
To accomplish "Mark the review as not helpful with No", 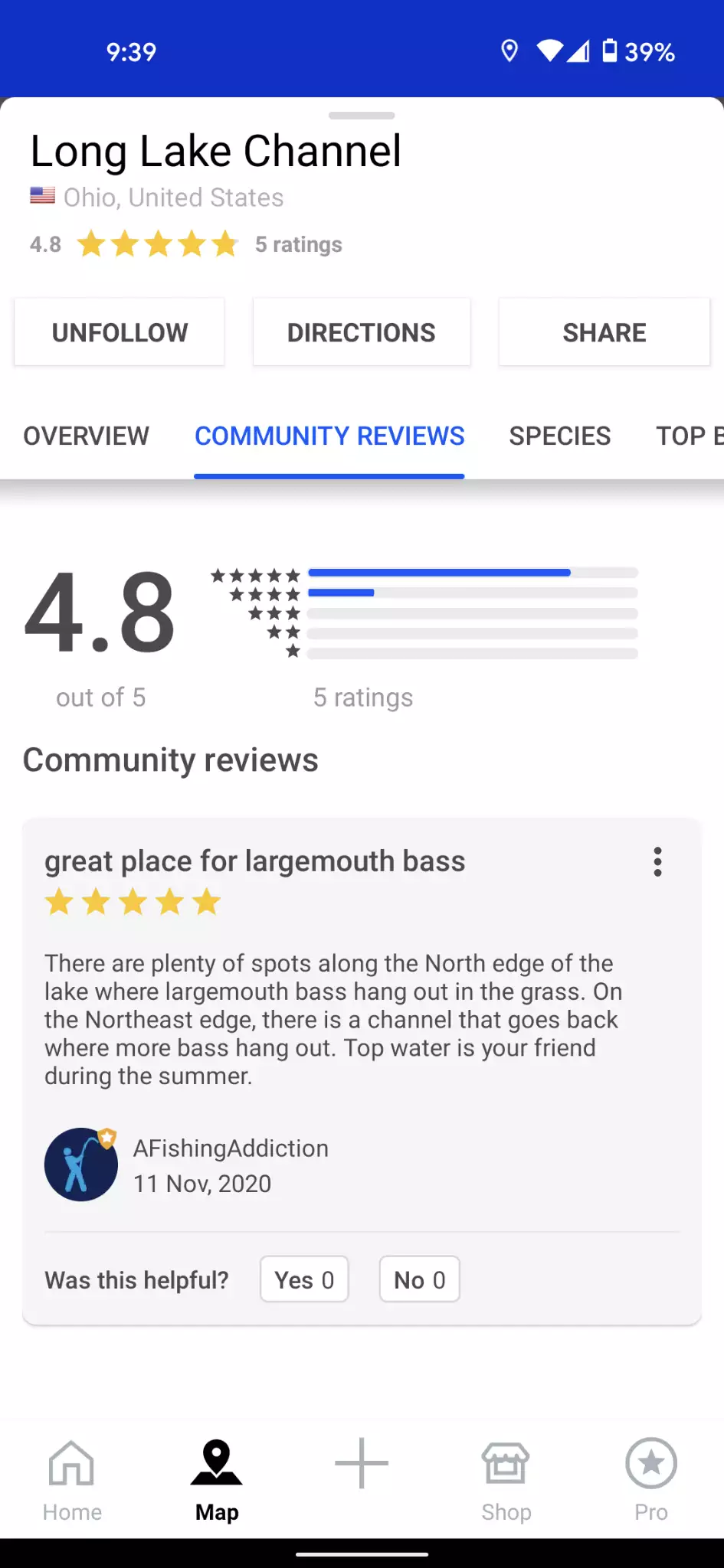I will [x=419, y=1279].
